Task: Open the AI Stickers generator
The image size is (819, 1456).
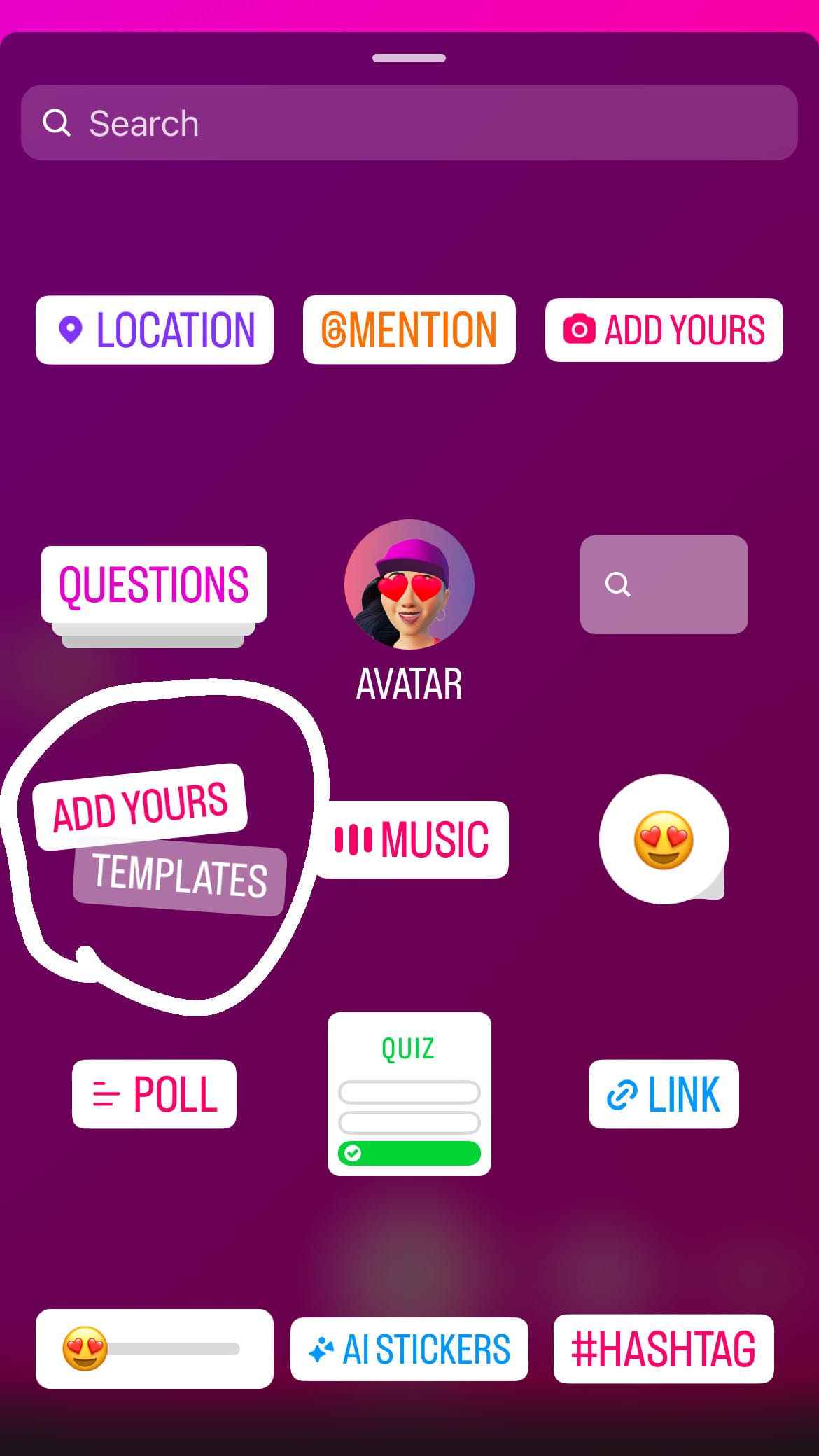Action: (x=409, y=1347)
